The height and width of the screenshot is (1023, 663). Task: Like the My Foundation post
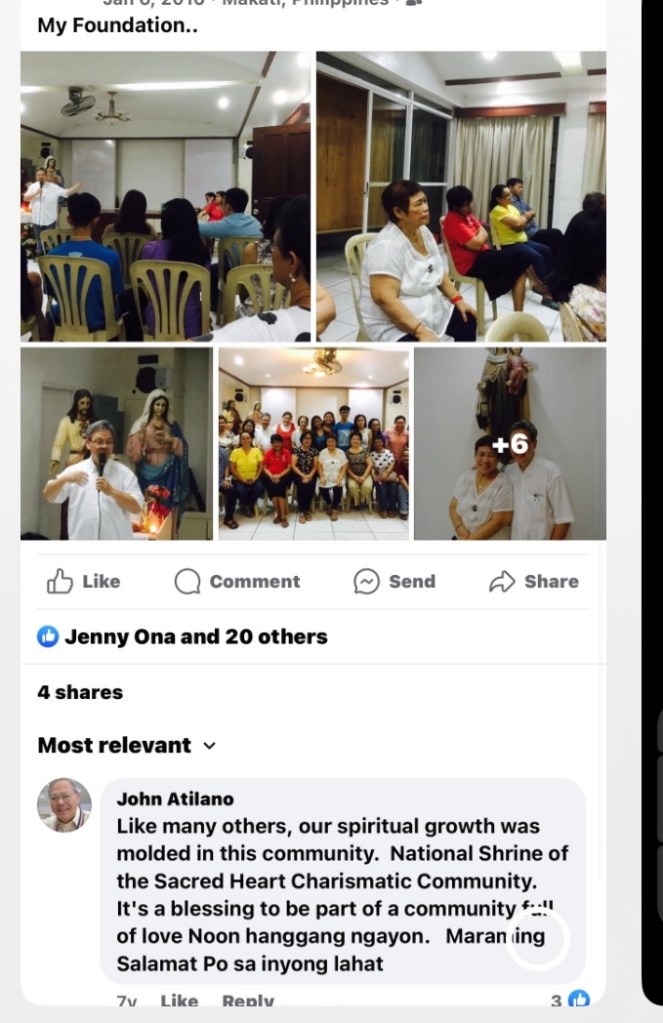pyautogui.click(x=84, y=582)
